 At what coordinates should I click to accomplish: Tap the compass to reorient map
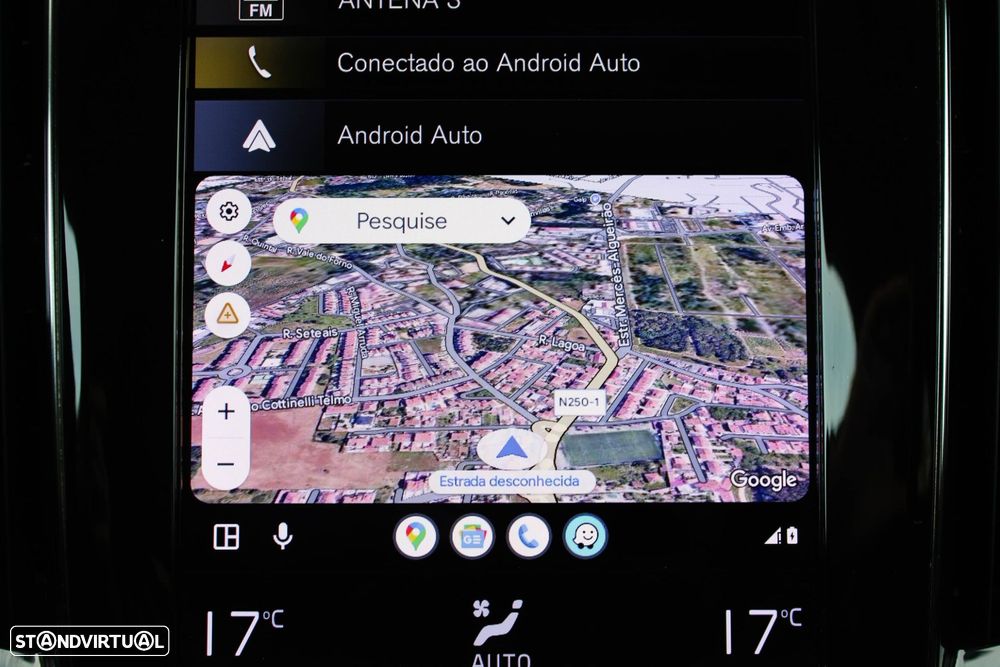pos(228,264)
